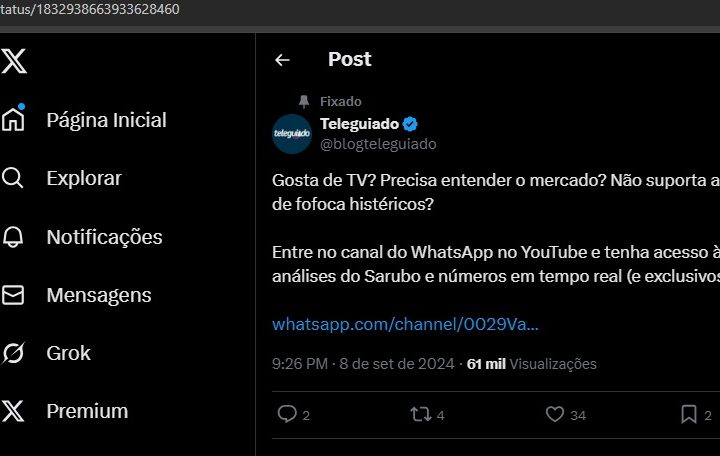
Task: Bookmark the Teleguiado post
Action: [x=689, y=414]
